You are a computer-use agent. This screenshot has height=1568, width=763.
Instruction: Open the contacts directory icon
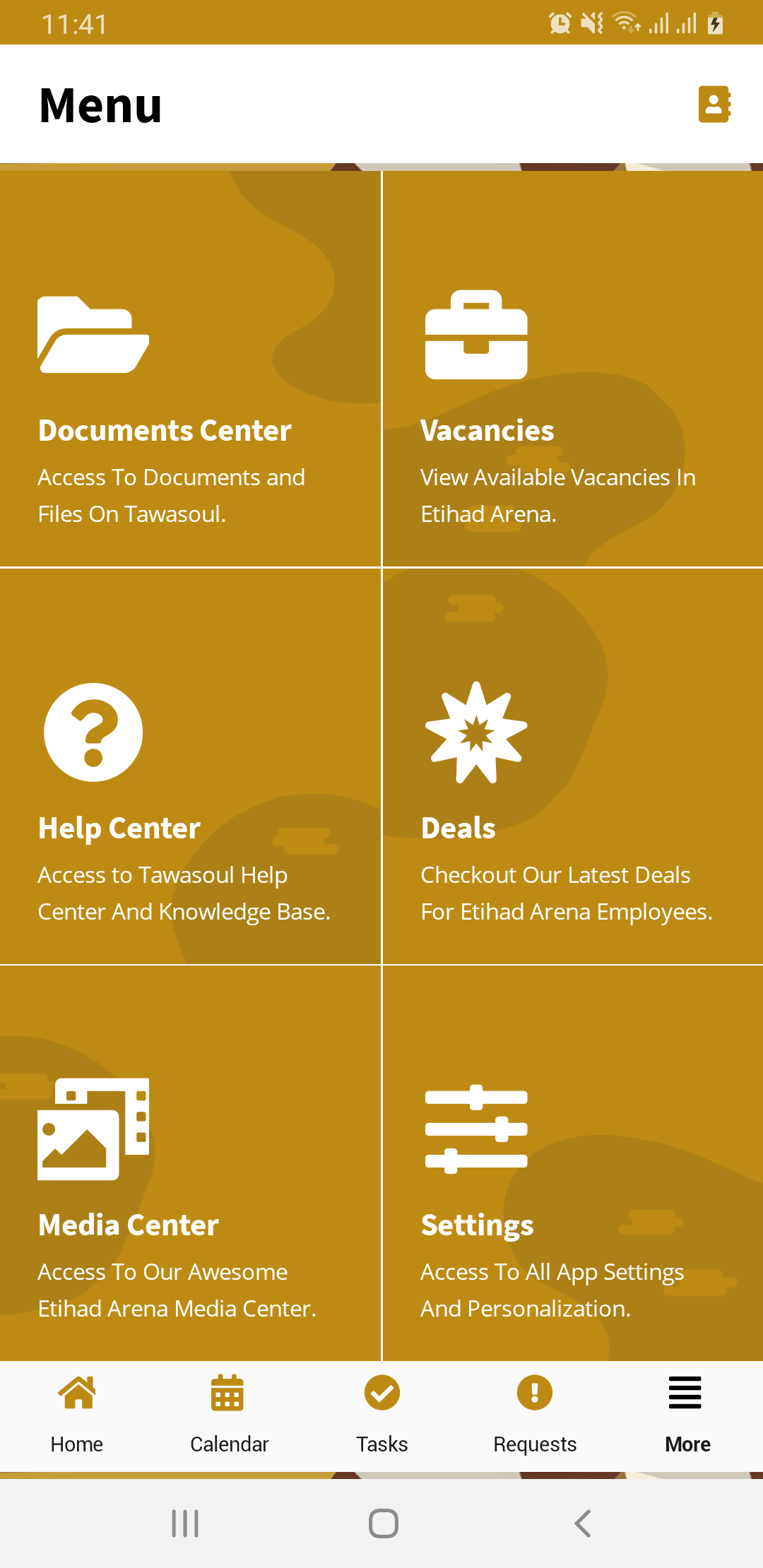coord(714,105)
